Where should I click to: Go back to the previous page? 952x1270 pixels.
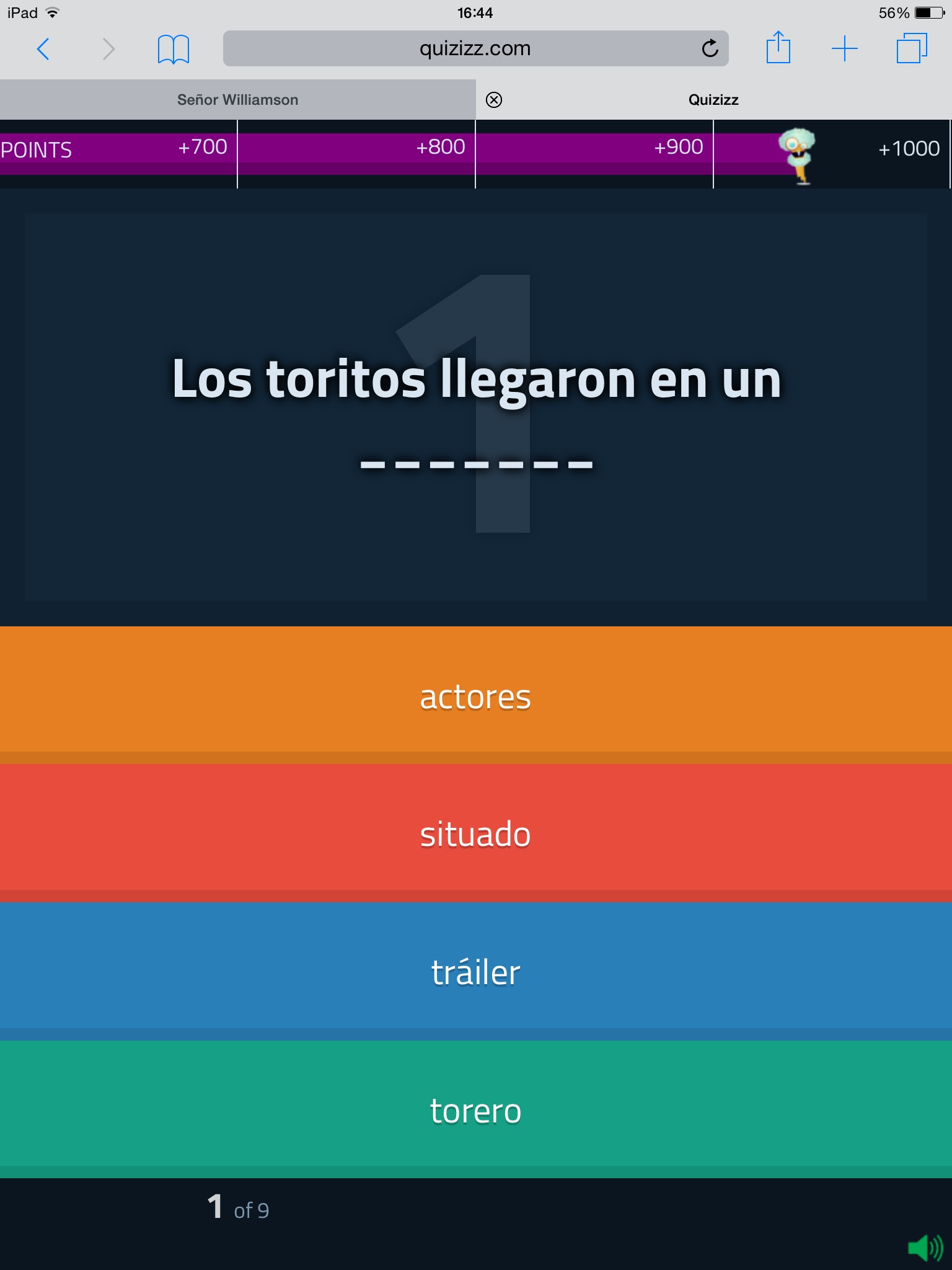[x=43, y=49]
